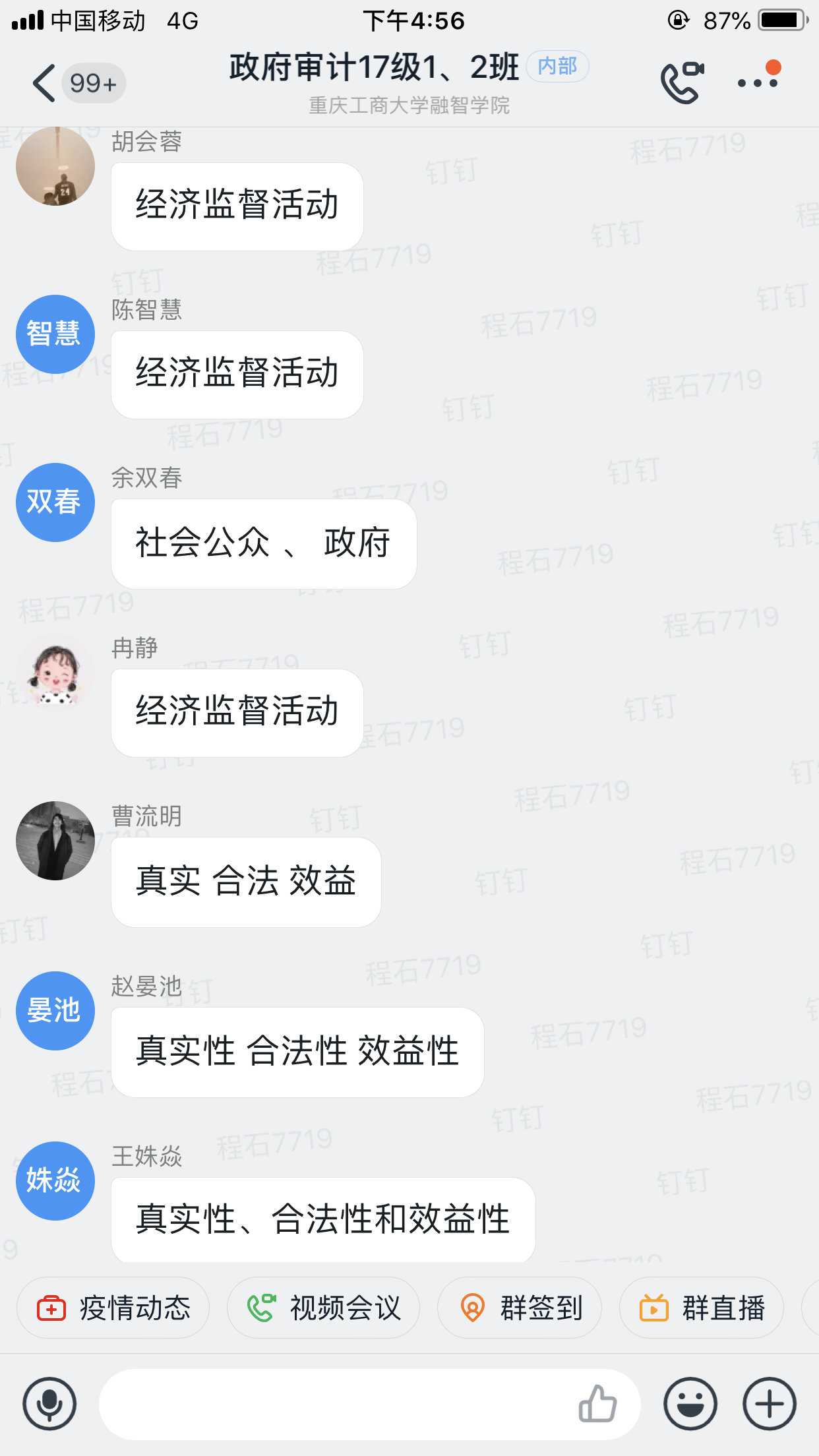
Task: Send a thumbs-up quick reply
Action: (597, 1404)
